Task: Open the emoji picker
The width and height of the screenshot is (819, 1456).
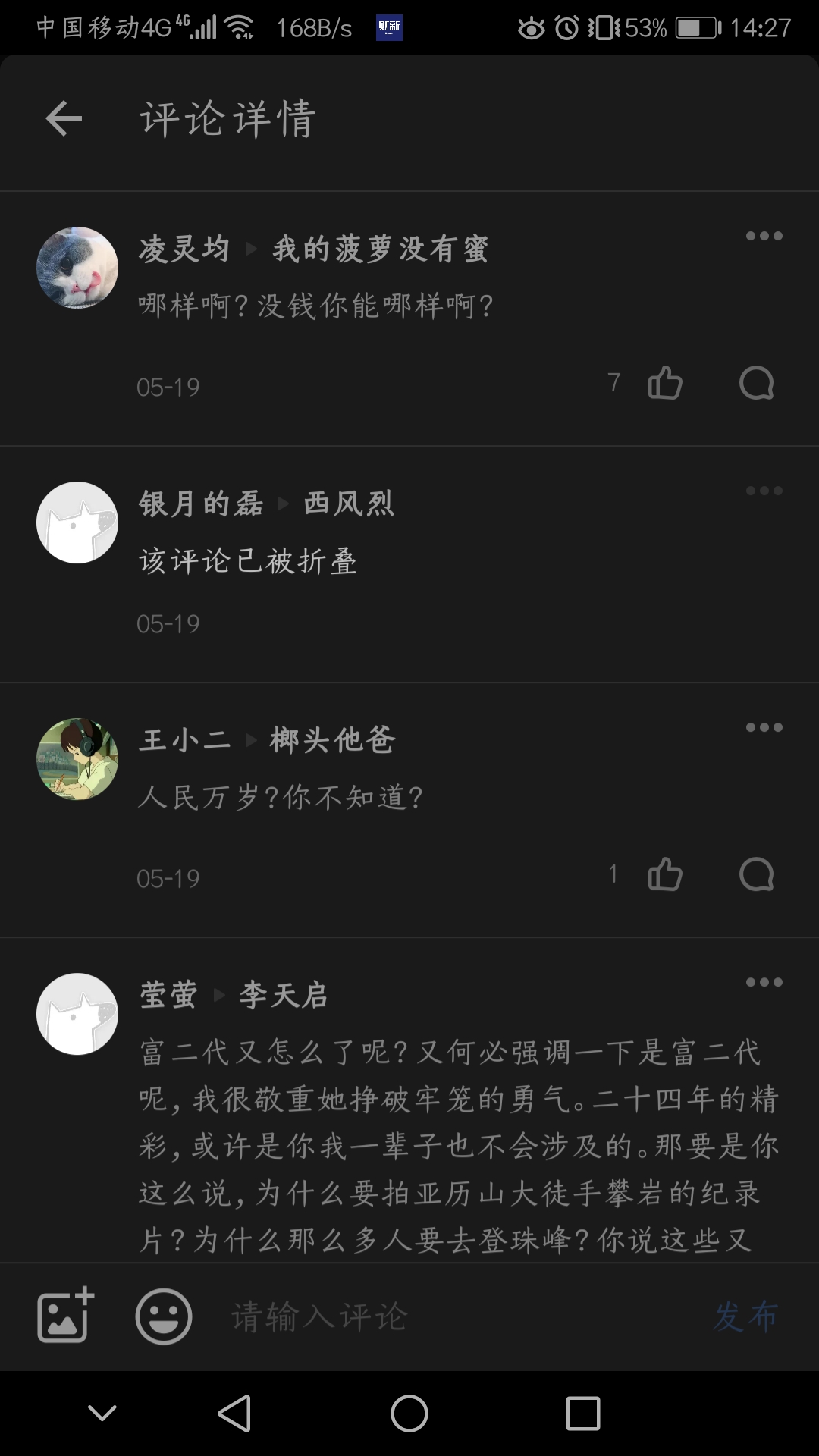Action: tap(163, 1316)
